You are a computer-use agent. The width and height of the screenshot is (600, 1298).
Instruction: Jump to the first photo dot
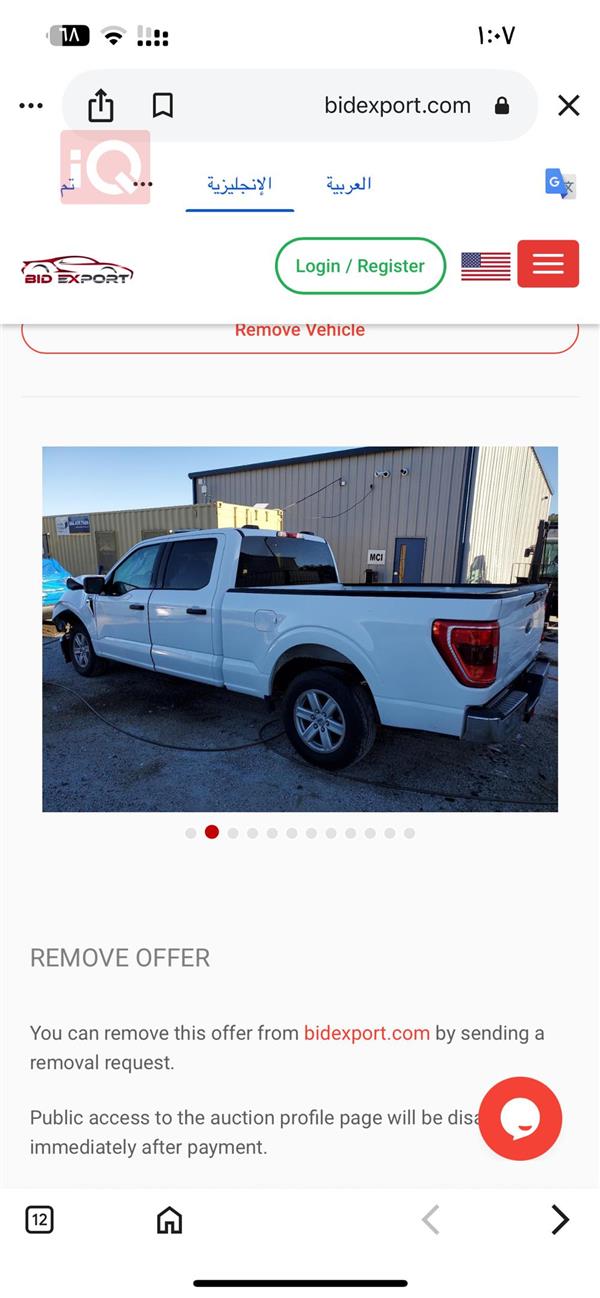(x=191, y=833)
